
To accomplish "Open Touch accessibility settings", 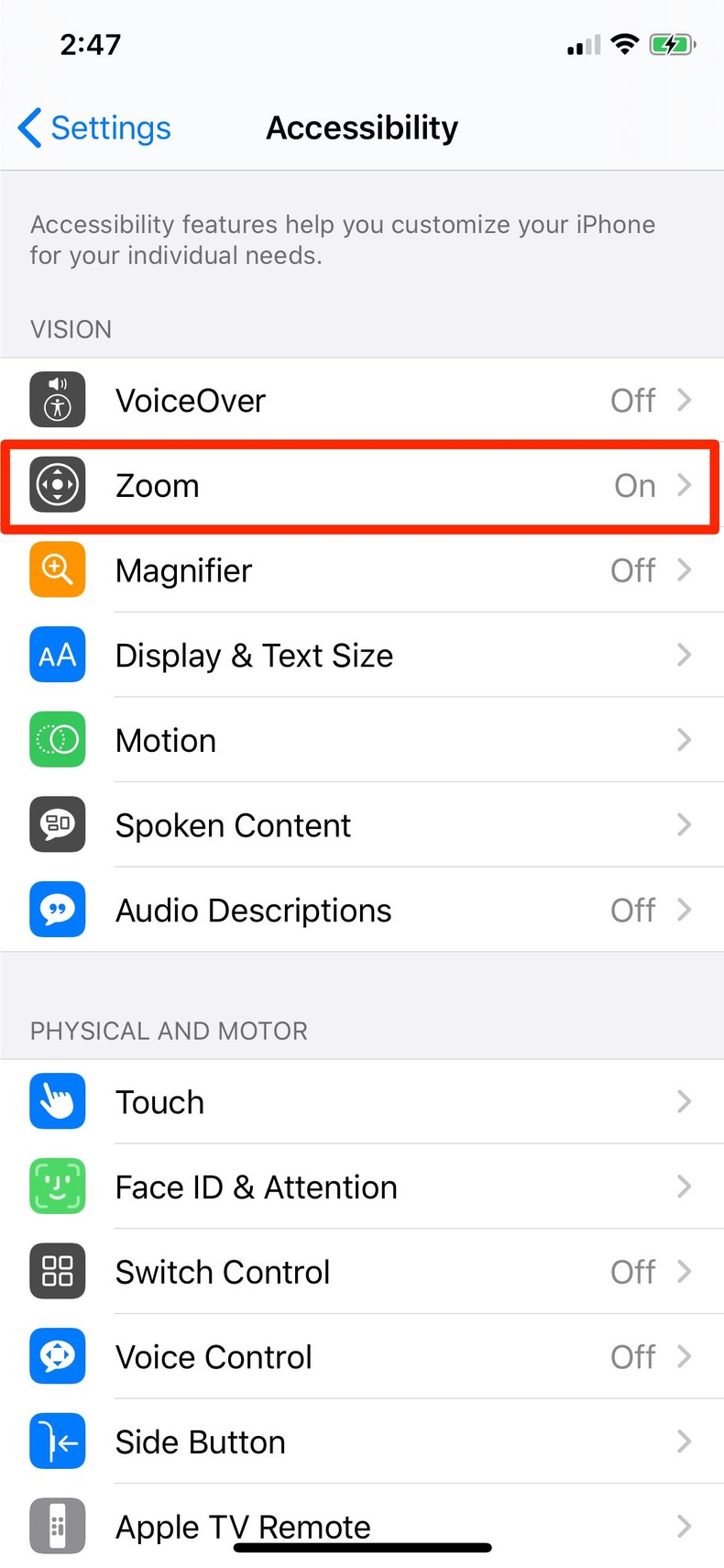I will point(361,1101).
